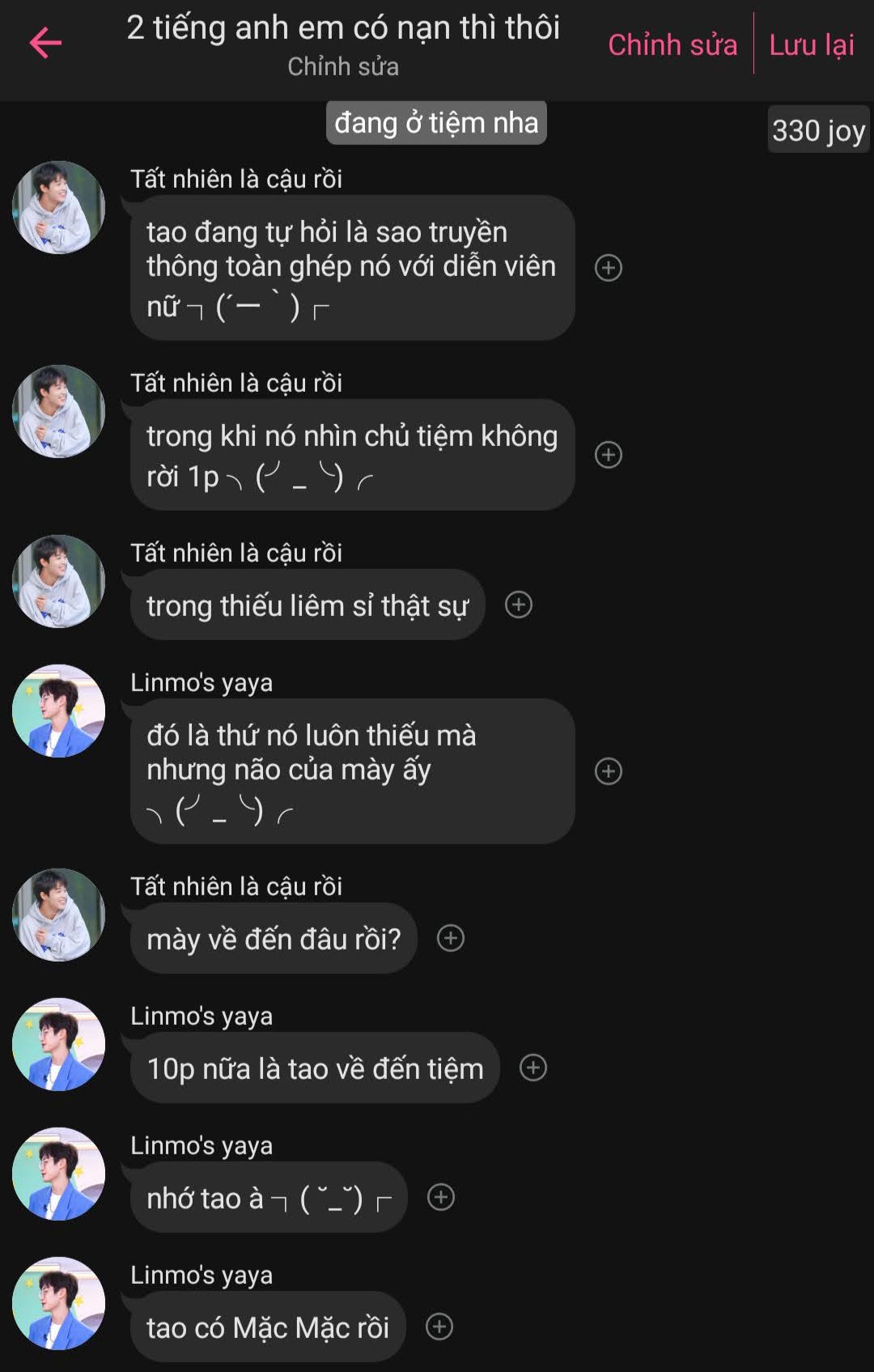Tap plus icon beside "trong khi nó nhìn" message

[x=609, y=455]
